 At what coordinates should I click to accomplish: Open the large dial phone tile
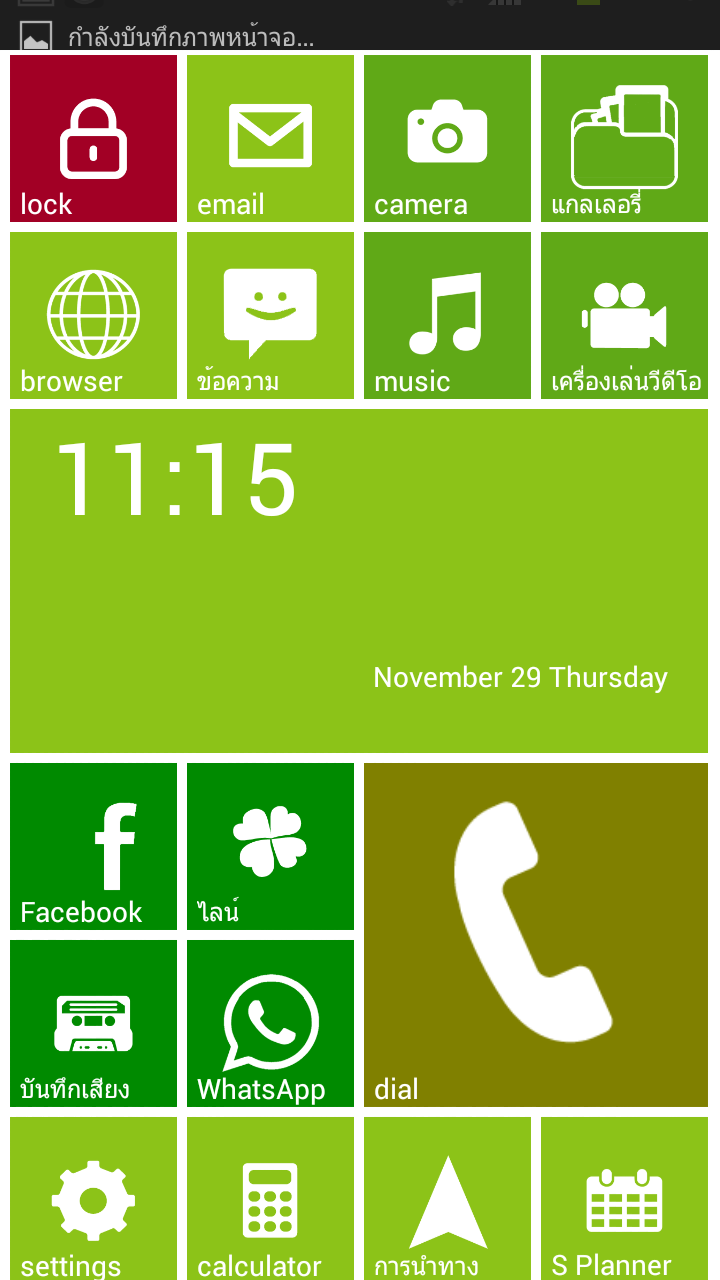coord(535,934)
